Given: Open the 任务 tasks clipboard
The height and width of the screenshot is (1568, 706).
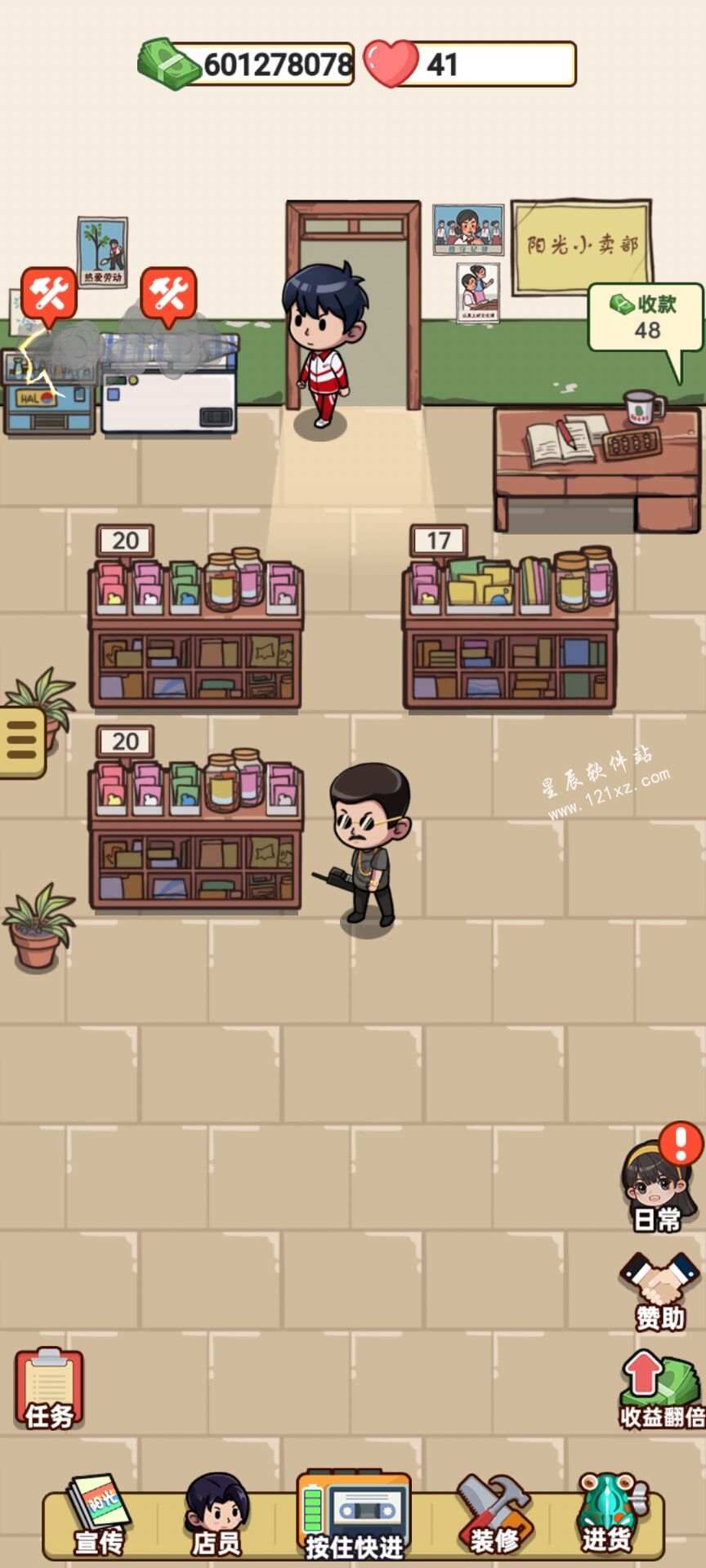Looking at the screenshot, I should (49, 1390).
